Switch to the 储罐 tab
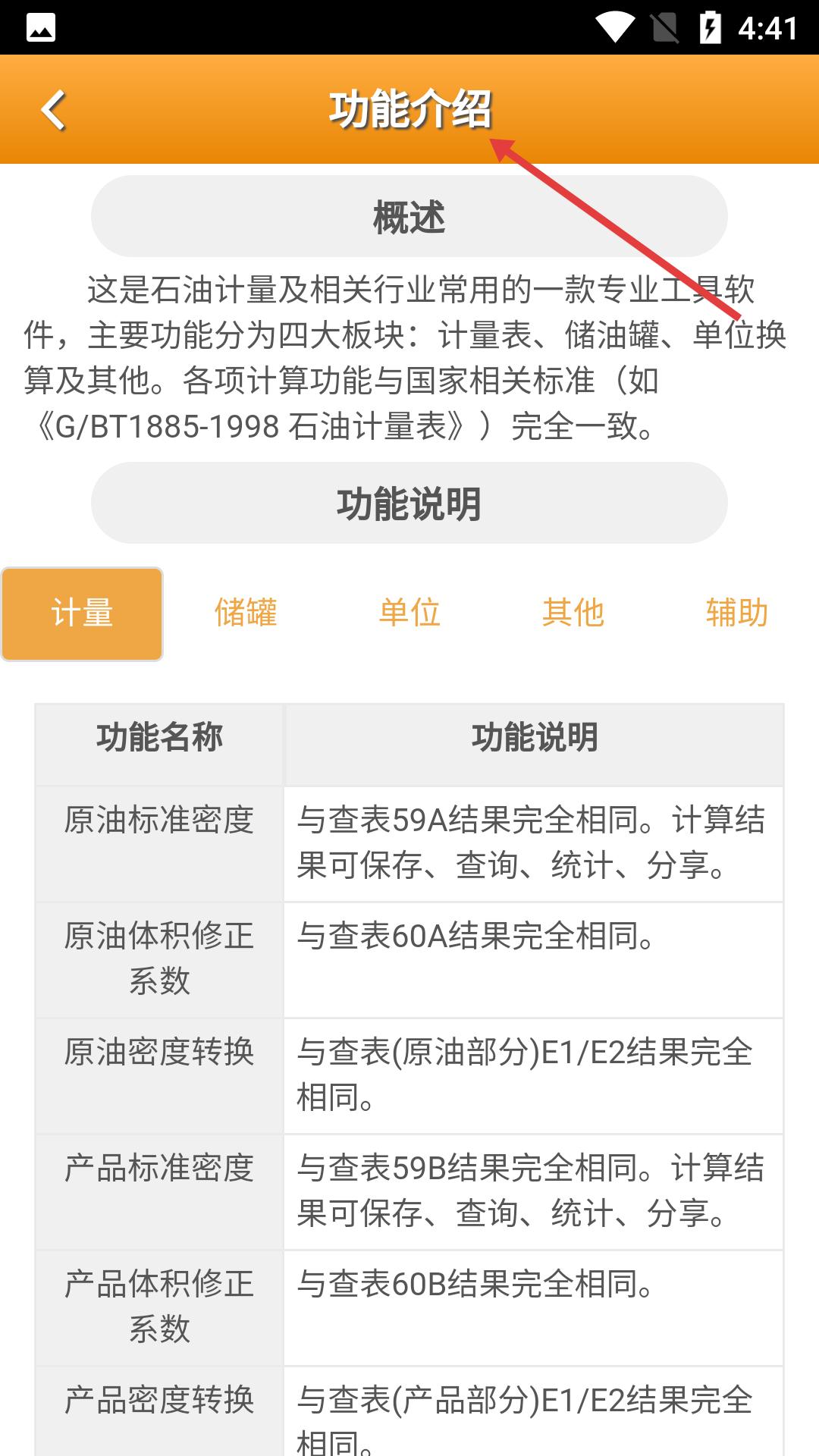819x1456 pixels. coord(246,613)
